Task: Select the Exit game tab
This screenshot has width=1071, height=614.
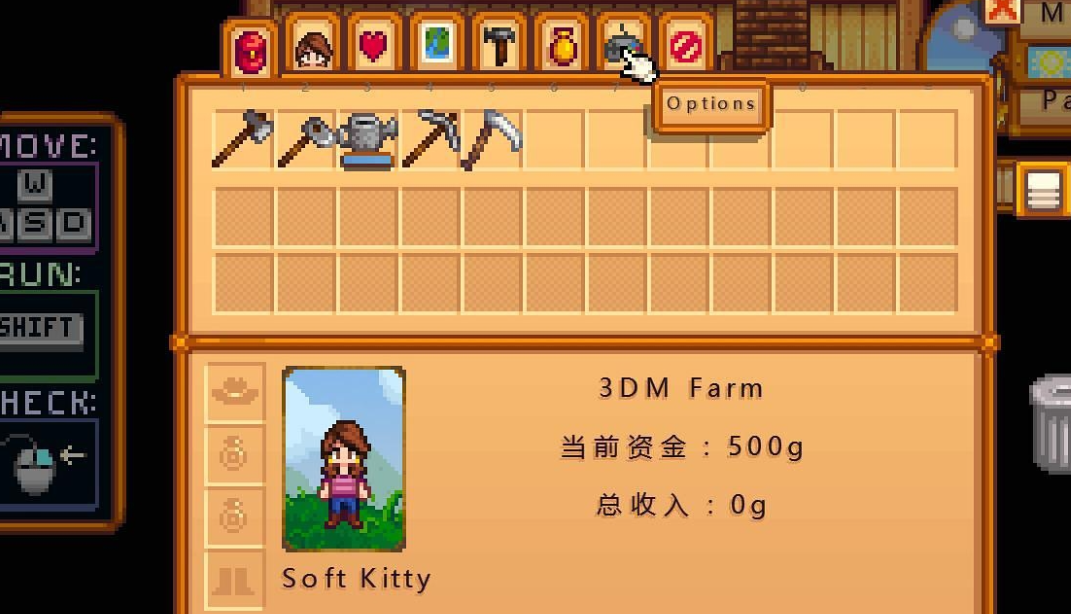Action: coord(686,47)
